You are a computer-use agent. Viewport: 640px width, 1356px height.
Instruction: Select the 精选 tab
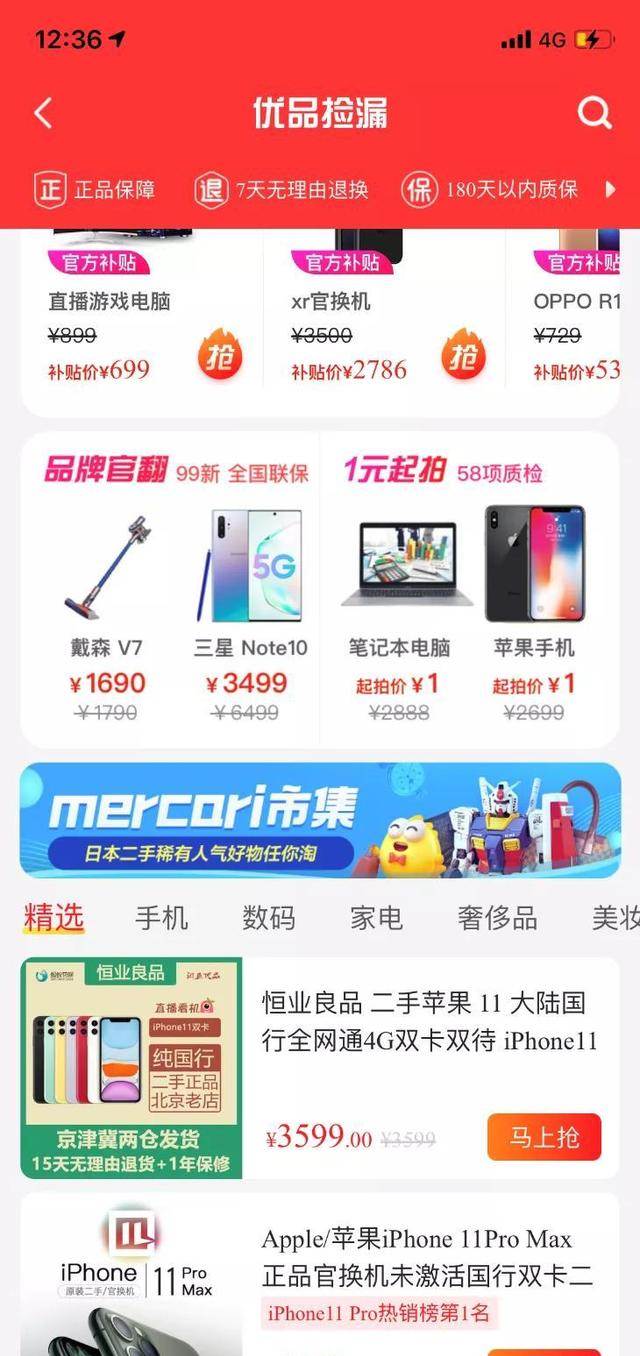(x=53, y=917)
